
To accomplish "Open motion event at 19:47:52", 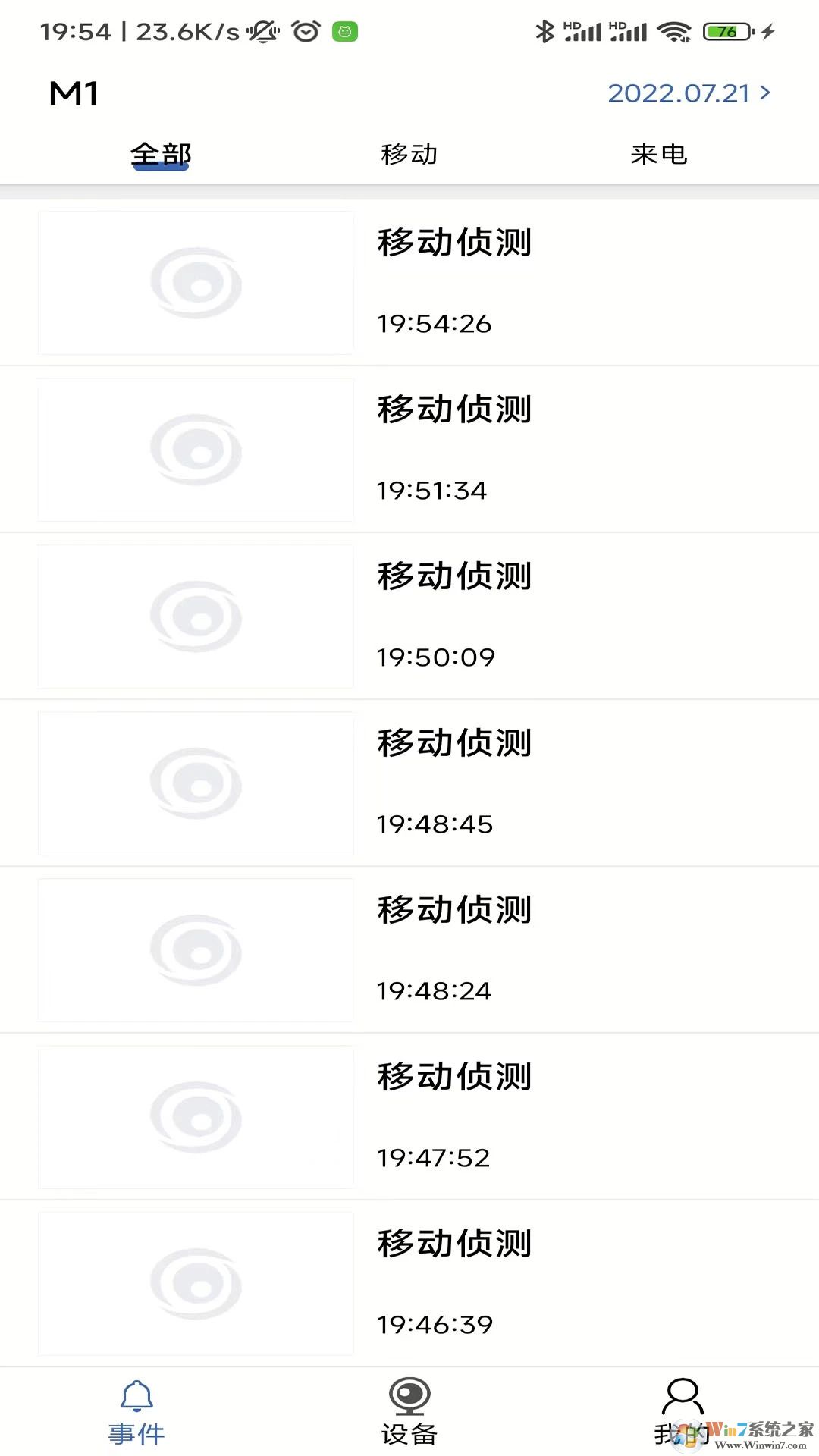I will coord(409,1117).
